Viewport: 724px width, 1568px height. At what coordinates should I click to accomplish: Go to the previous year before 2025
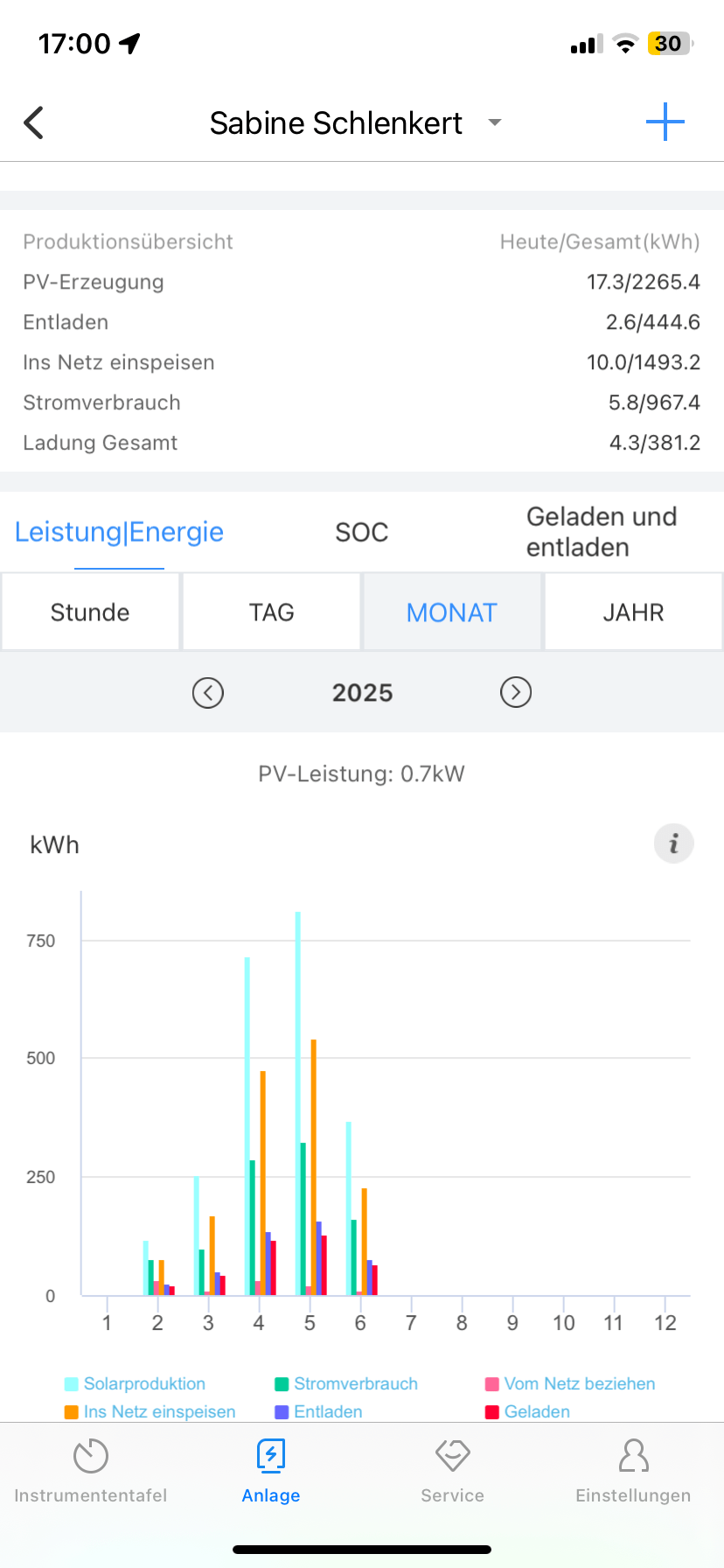click(208, 693)
